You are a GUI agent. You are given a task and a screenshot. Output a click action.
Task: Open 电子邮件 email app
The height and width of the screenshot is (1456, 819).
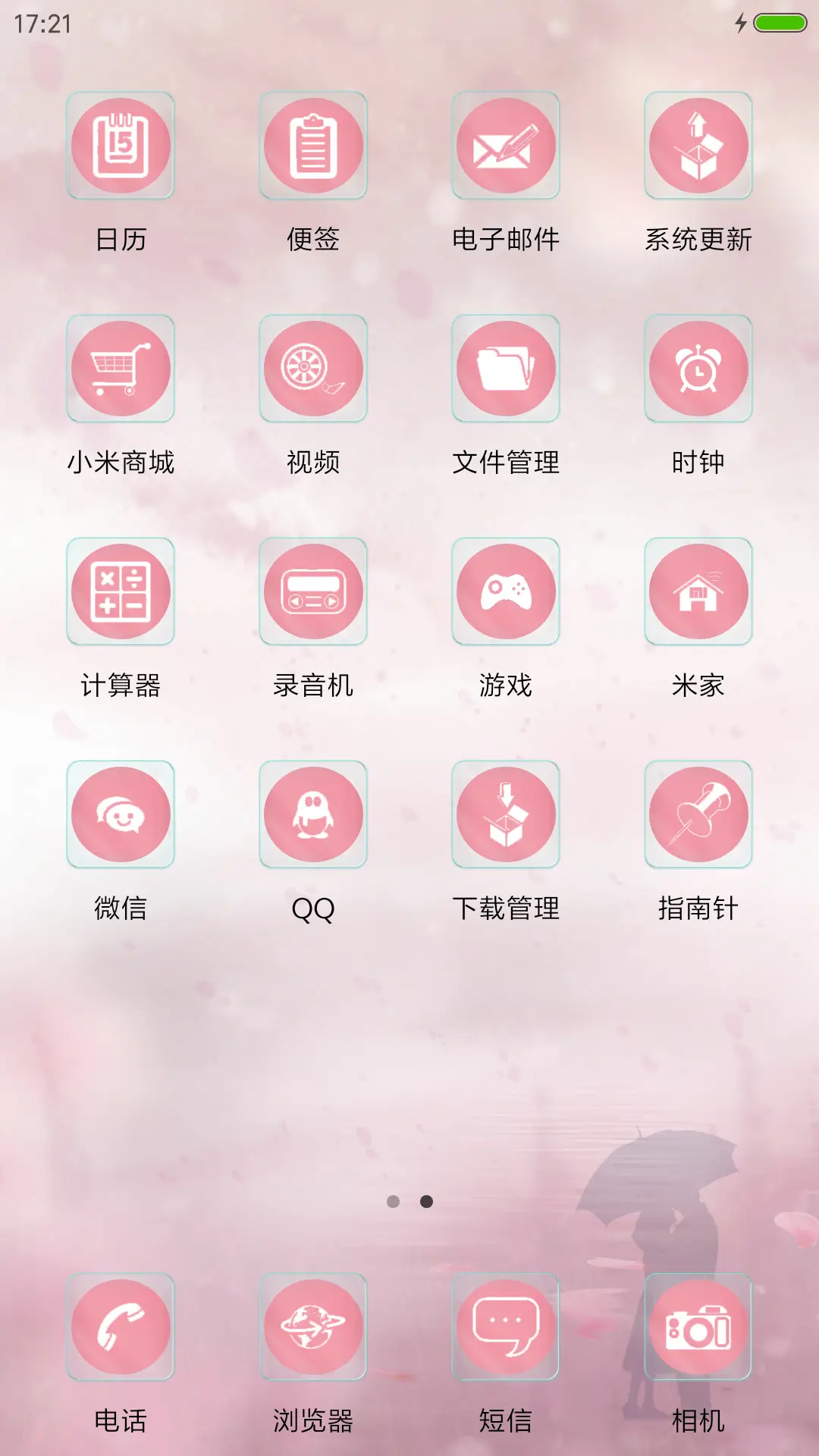pyautogui.click(x=505, y=146)
